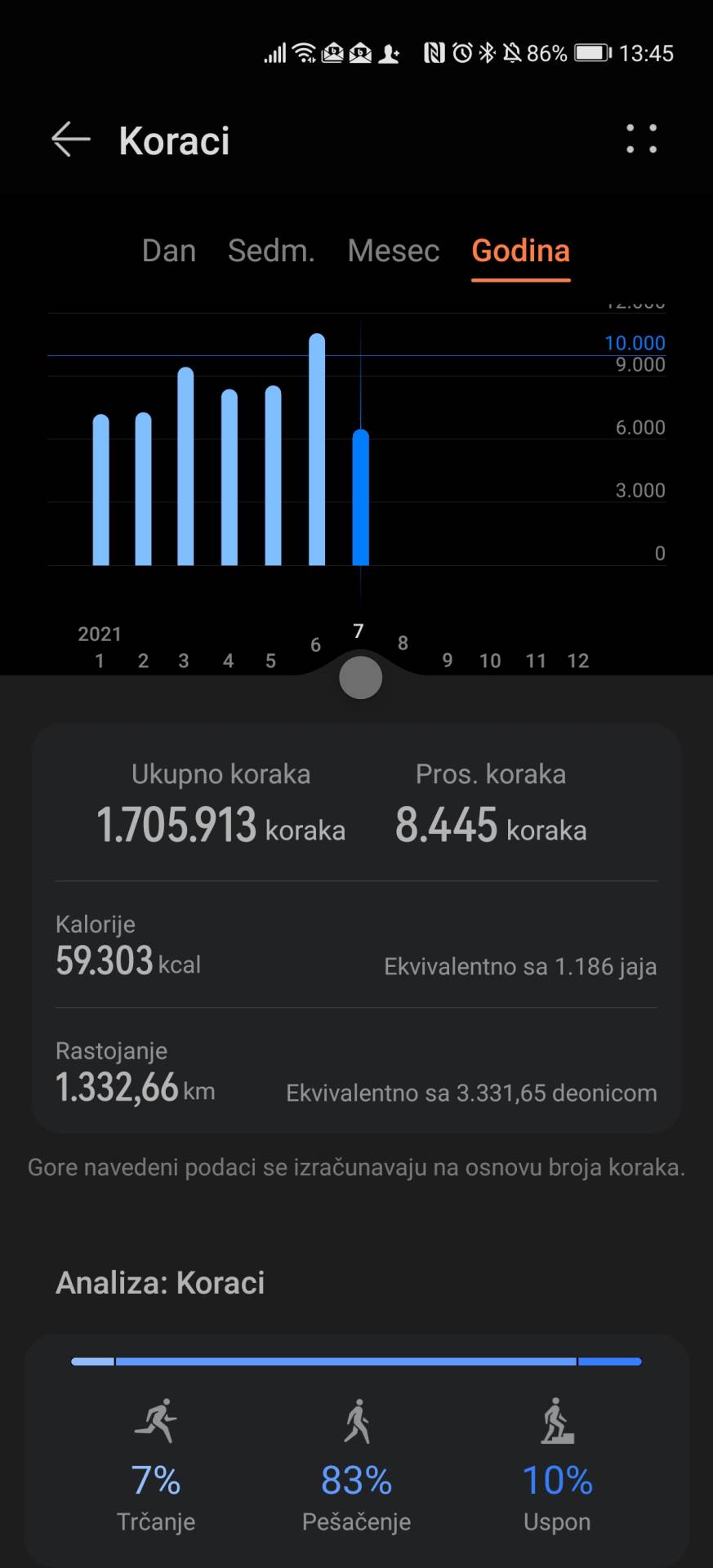
Task: Select the Godina yearly tab
Action: coord(520,251)
